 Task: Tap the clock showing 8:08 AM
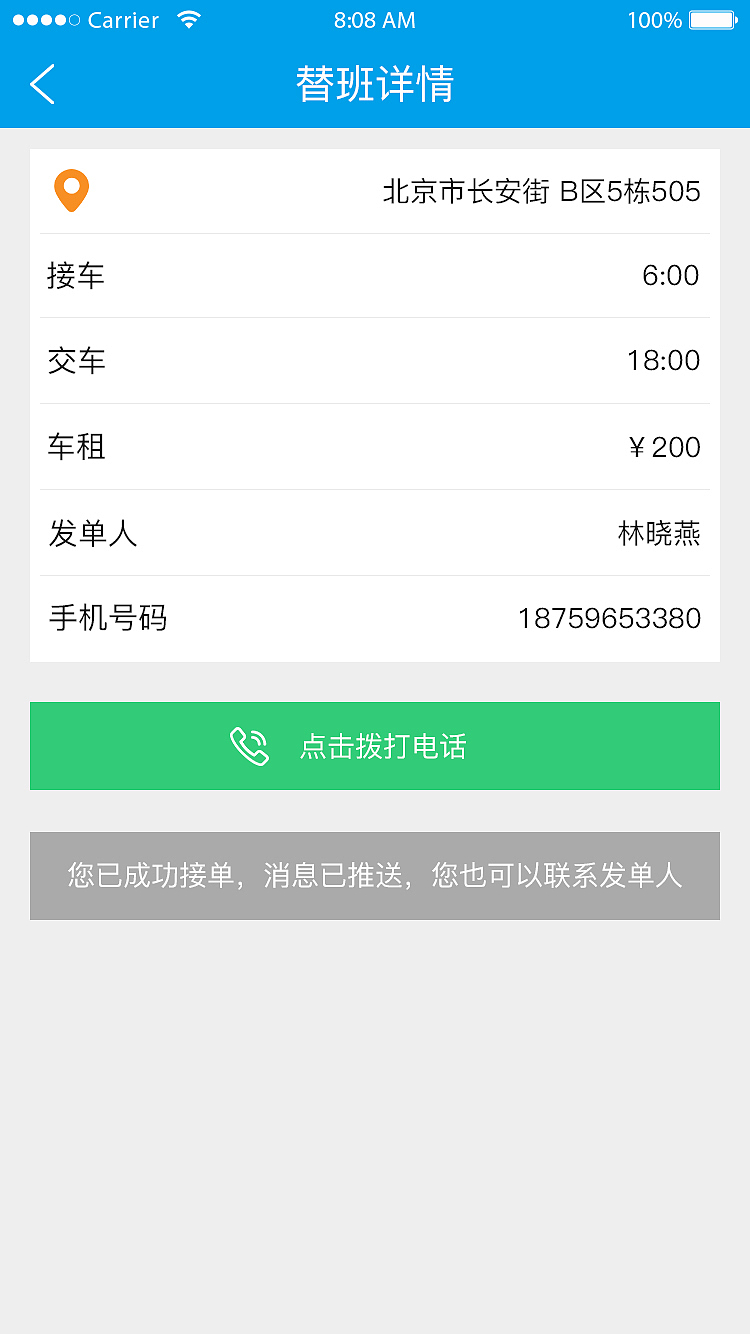375,19
